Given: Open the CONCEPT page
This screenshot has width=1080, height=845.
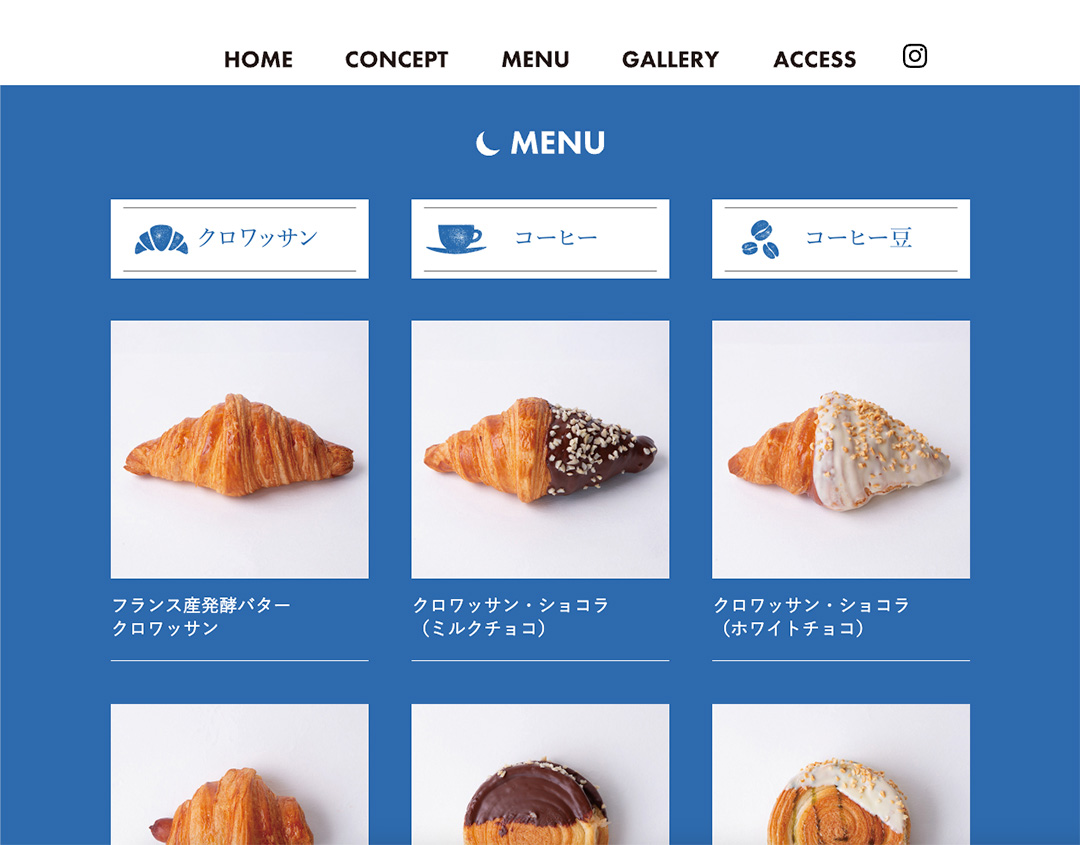Looking at the screenshot, I should click(x=396, y=60).
